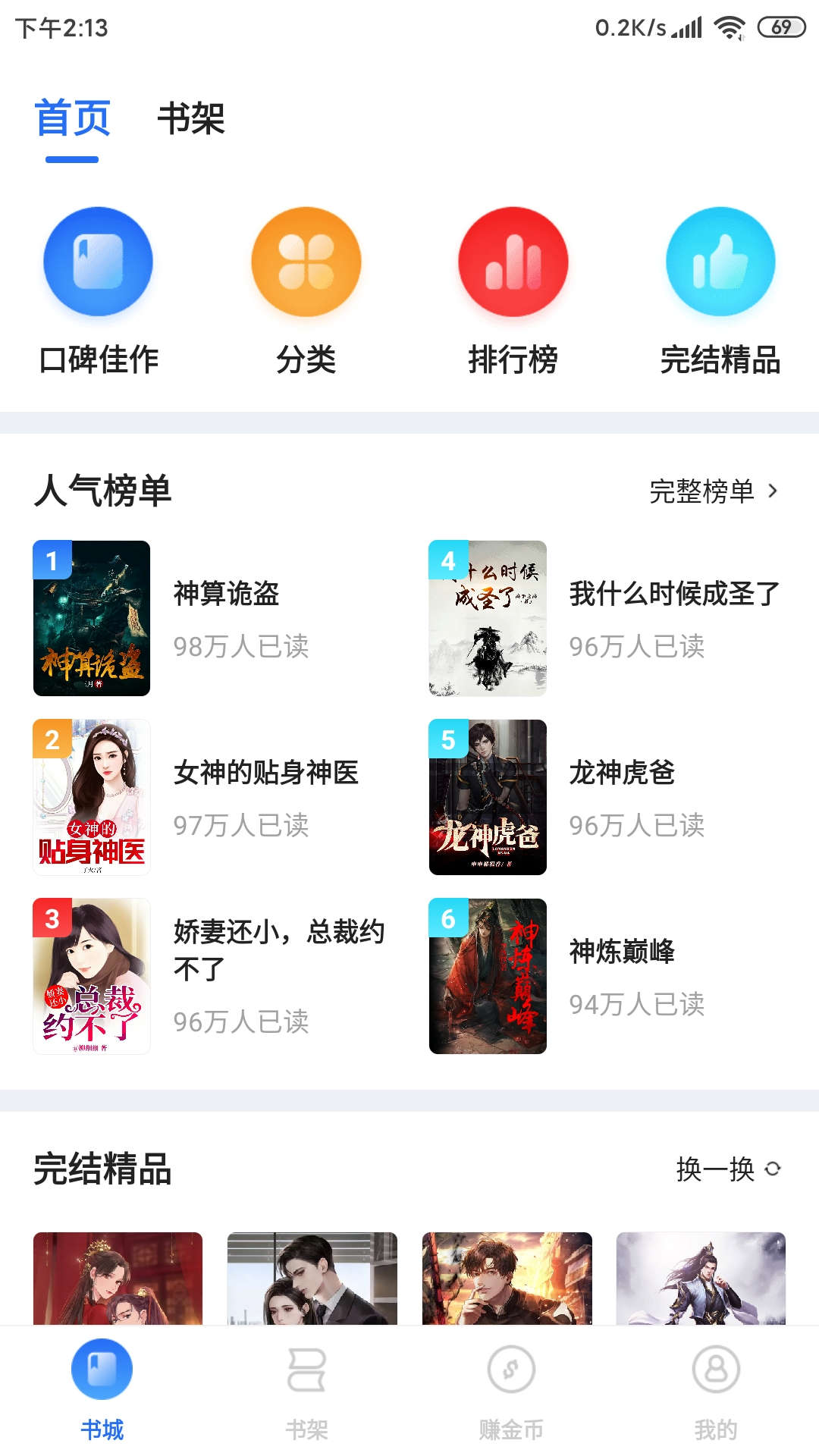Open the cover of 女神的贴身神医

[91, 798]
